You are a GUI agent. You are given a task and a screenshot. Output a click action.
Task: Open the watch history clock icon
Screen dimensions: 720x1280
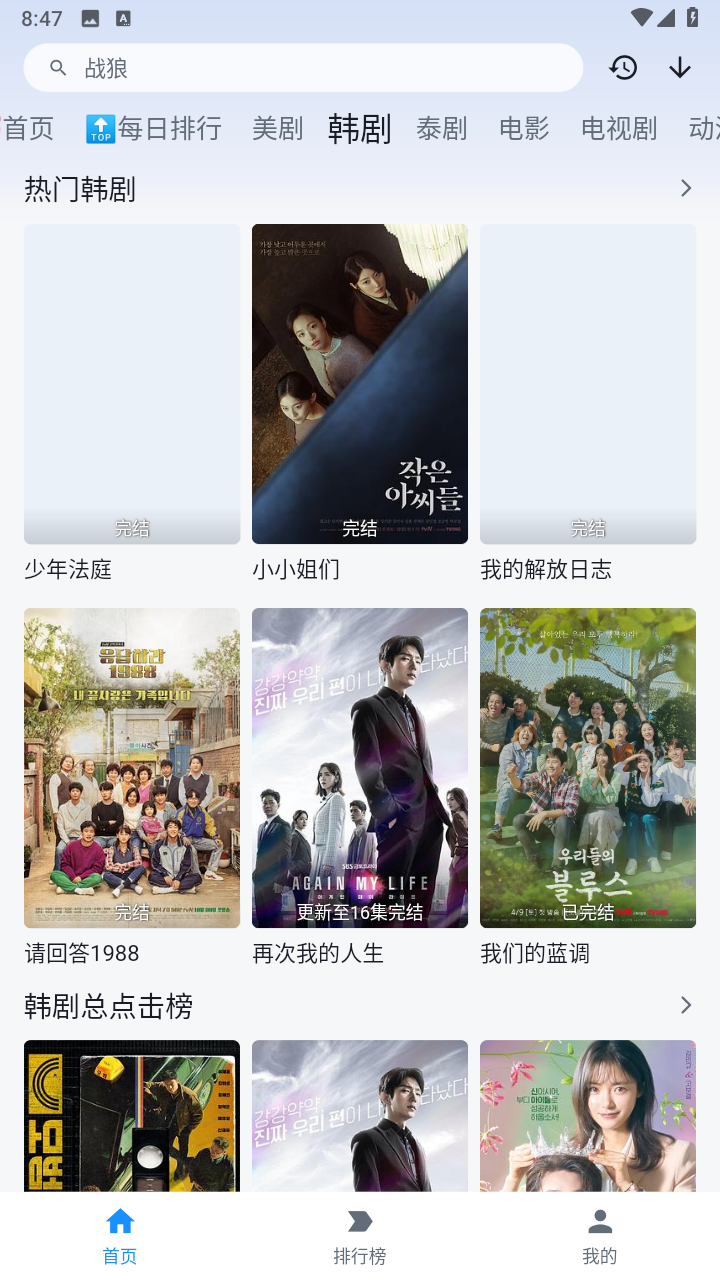point(623,68)
